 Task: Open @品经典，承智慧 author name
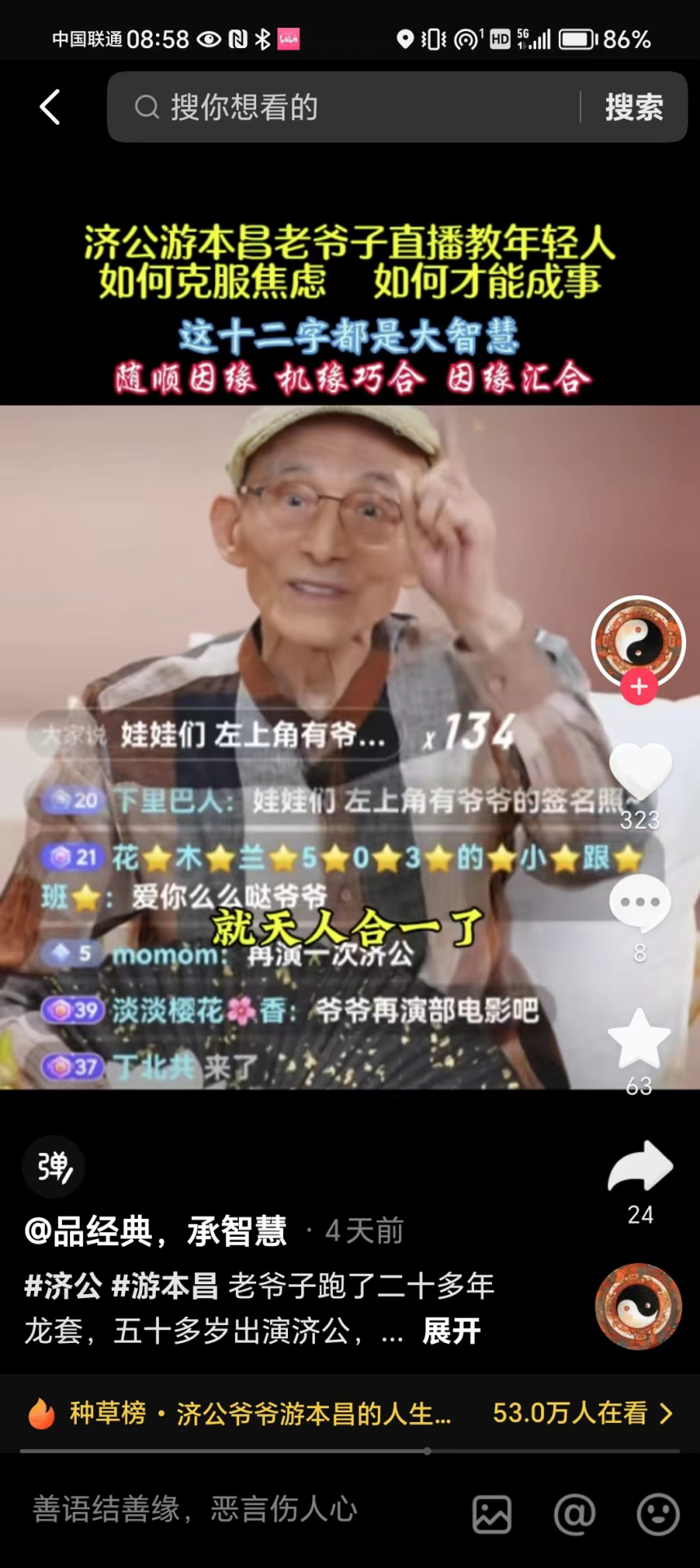point(155,1231)
